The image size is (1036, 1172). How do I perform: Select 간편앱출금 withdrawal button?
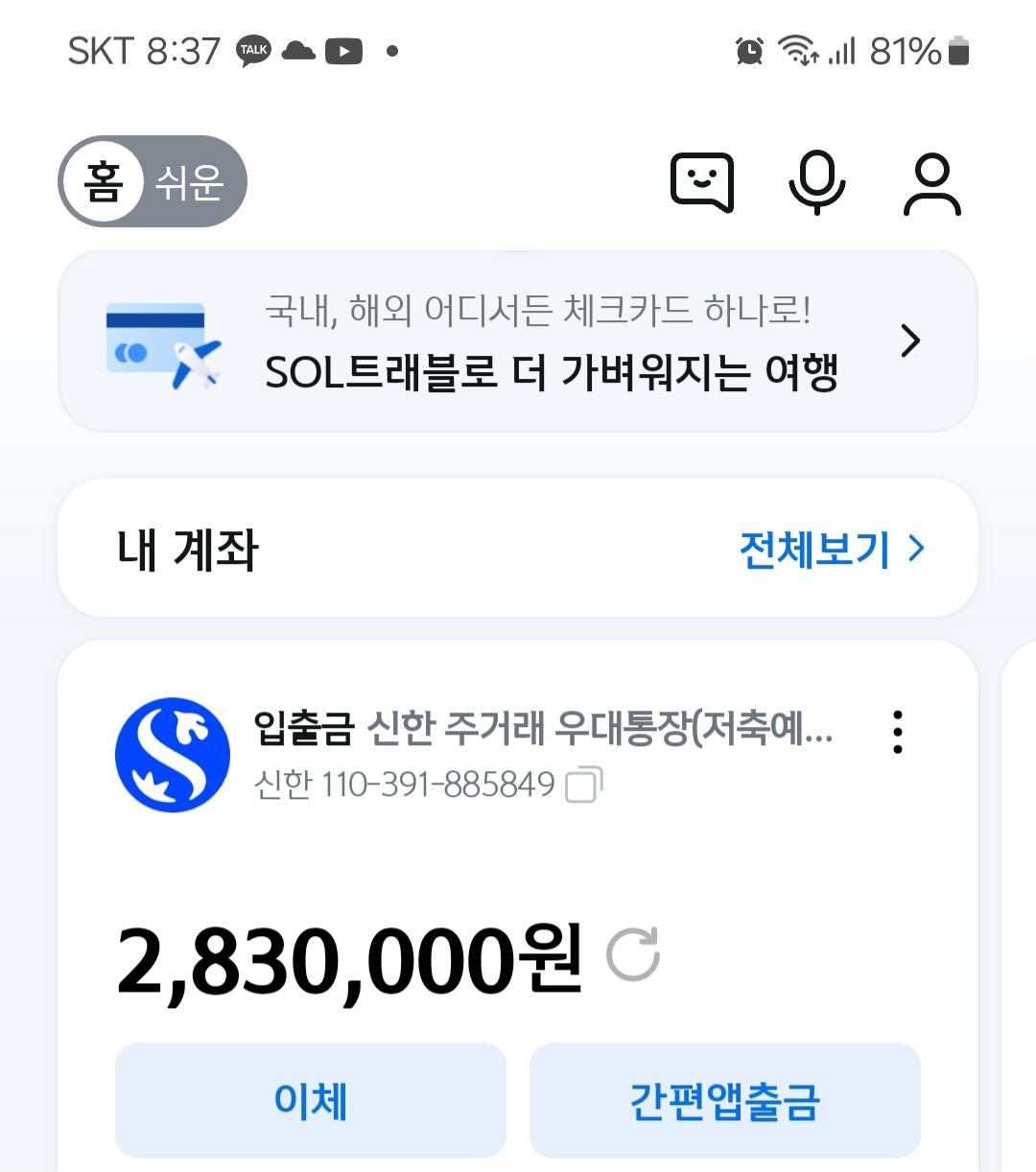(724, 1100)
